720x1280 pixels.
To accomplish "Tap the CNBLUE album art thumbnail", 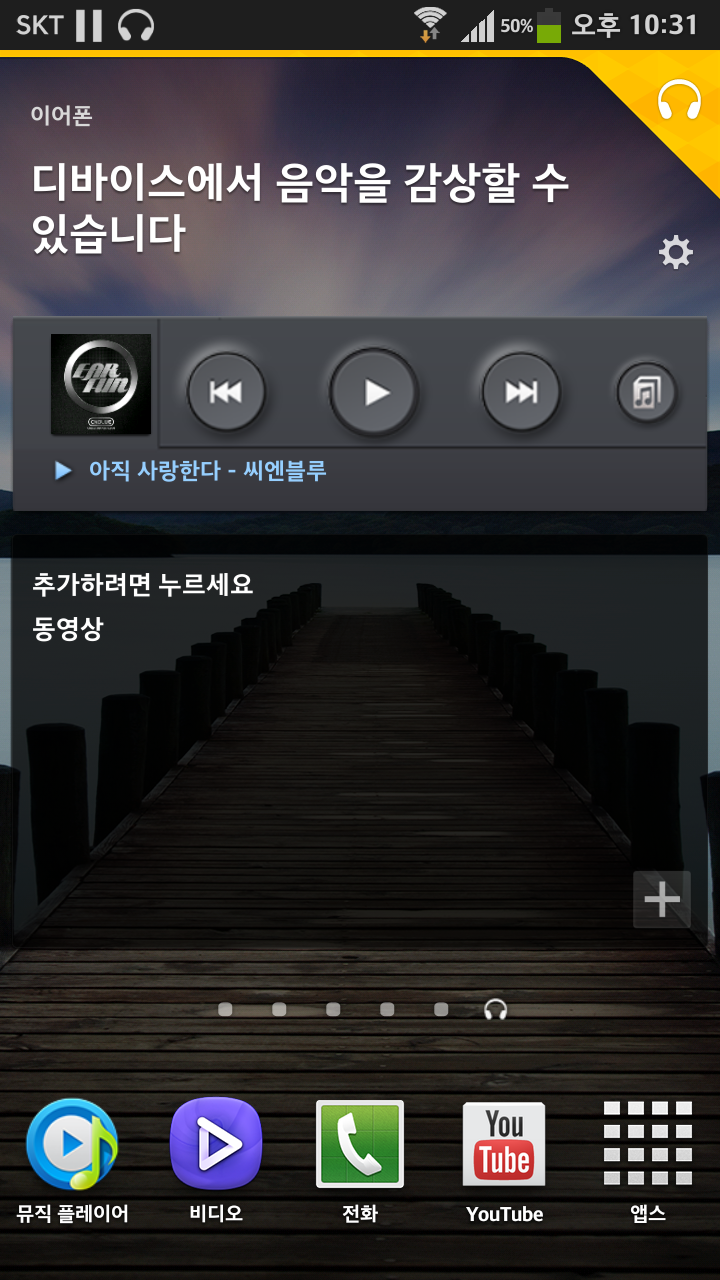I will [x=101, y=384].
